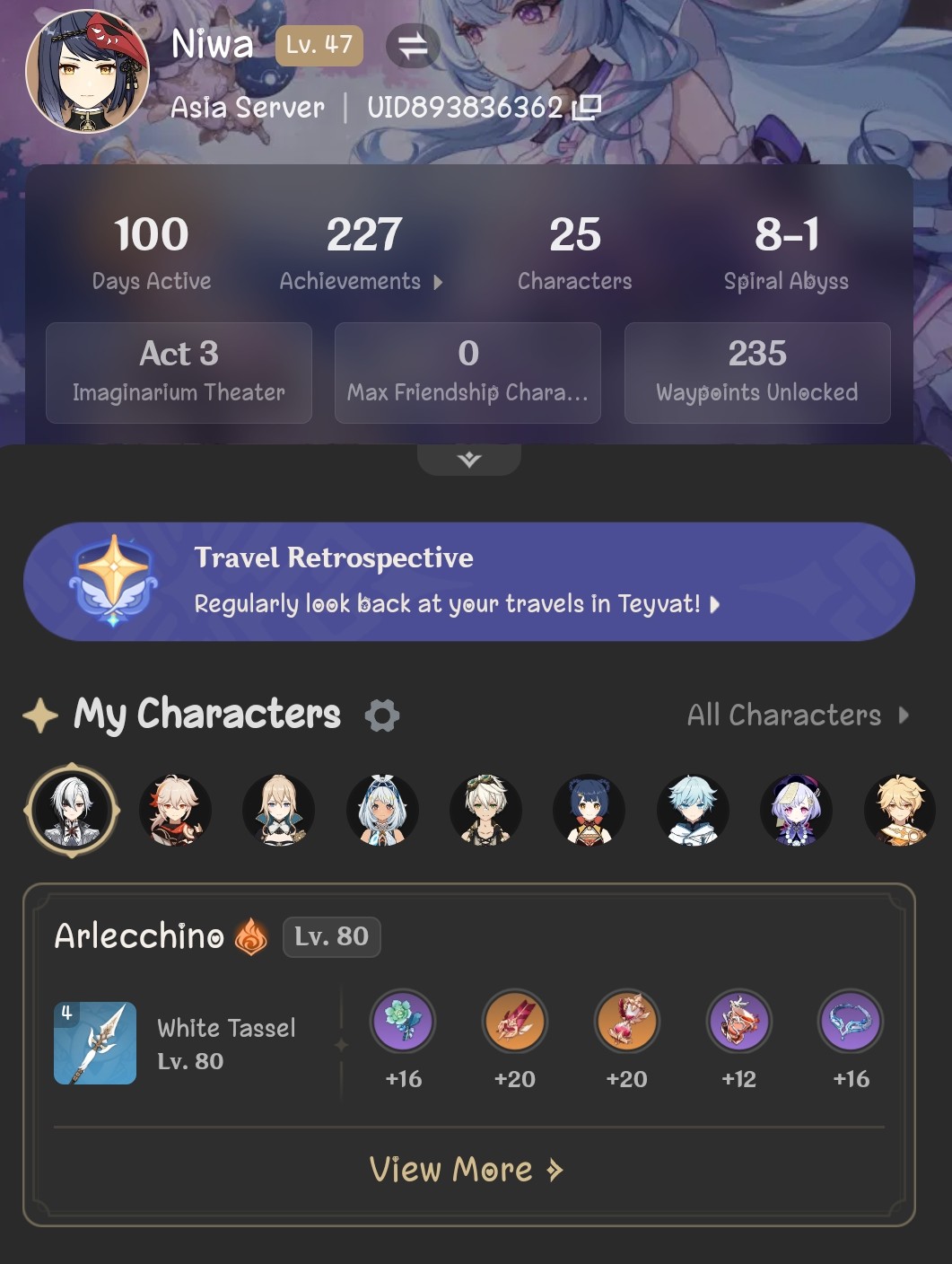Viewport: 952px width, 1264px height.
Task: View All Characters
Action: pos(798,715)
